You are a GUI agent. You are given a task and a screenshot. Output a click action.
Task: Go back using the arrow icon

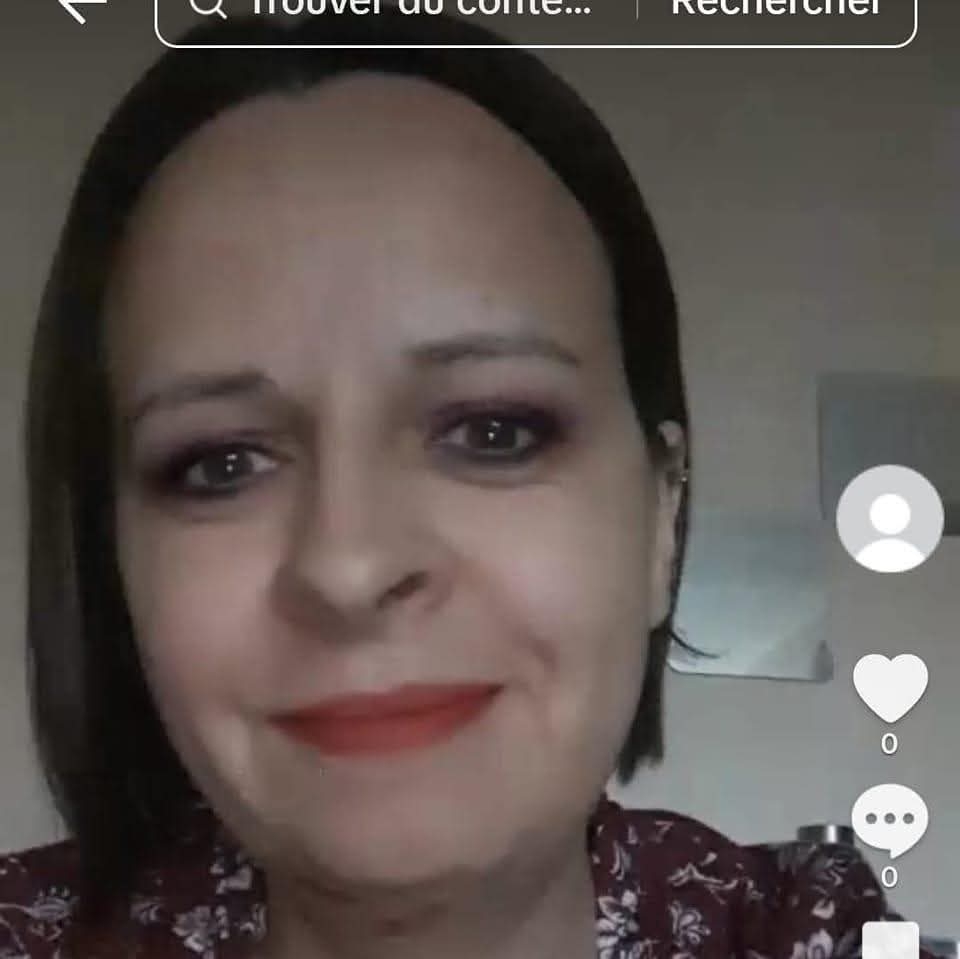82,8
